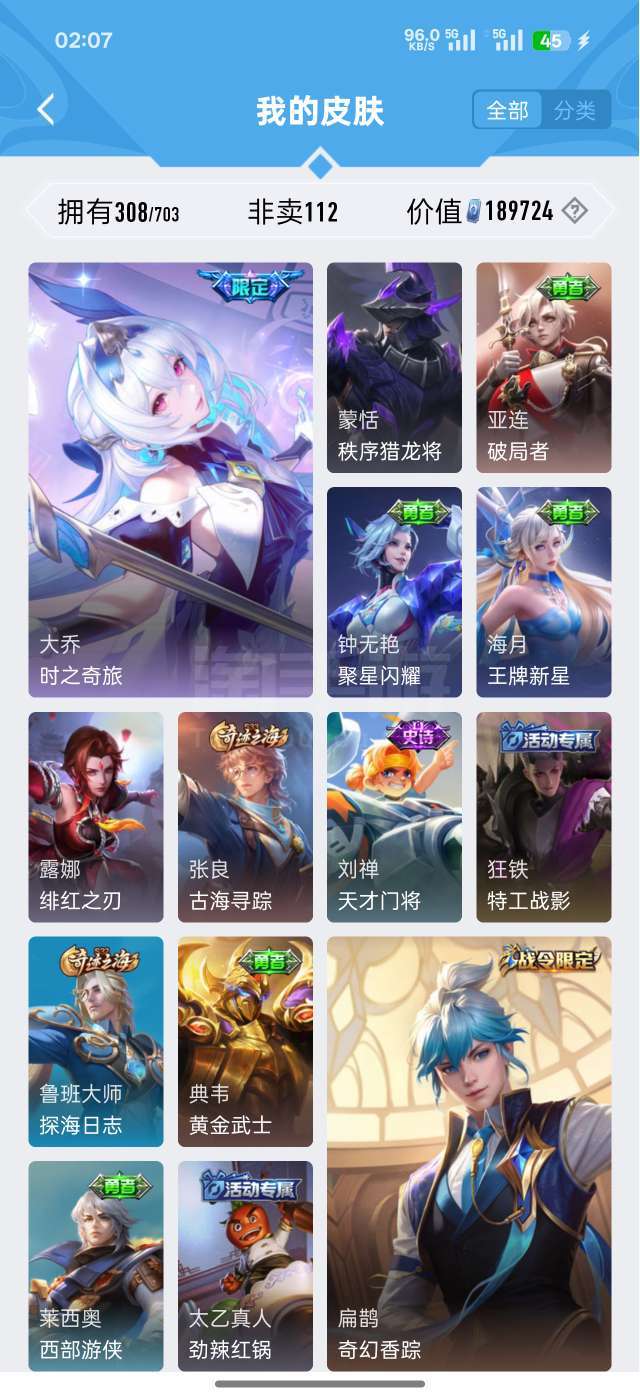Open 扁鹊 奇幻香踪 skin card
The width and height of the screenshot is (640, 1400).
469,1154
